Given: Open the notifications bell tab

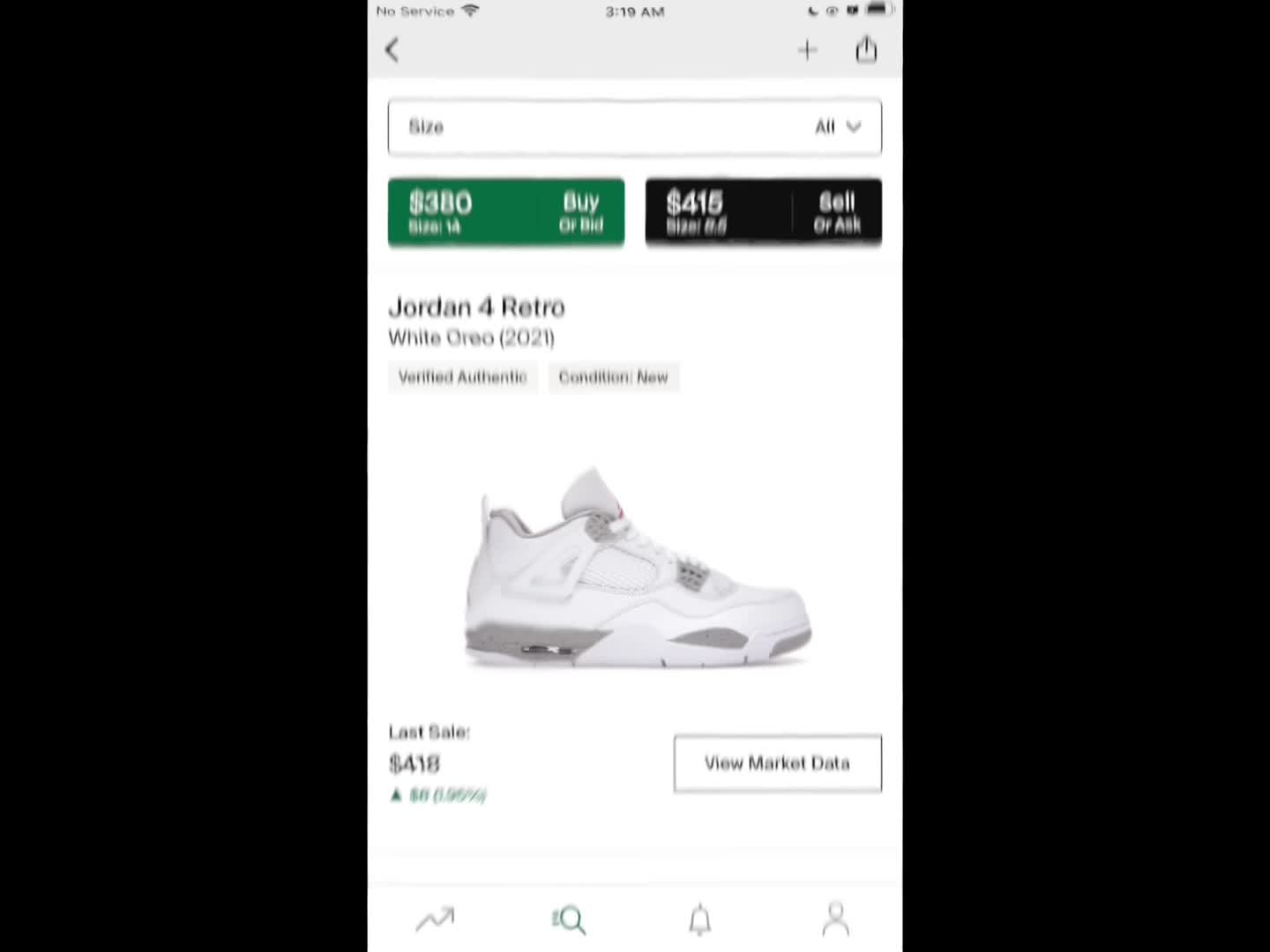Looking at the screenshot, I should [x=700, y=919].
